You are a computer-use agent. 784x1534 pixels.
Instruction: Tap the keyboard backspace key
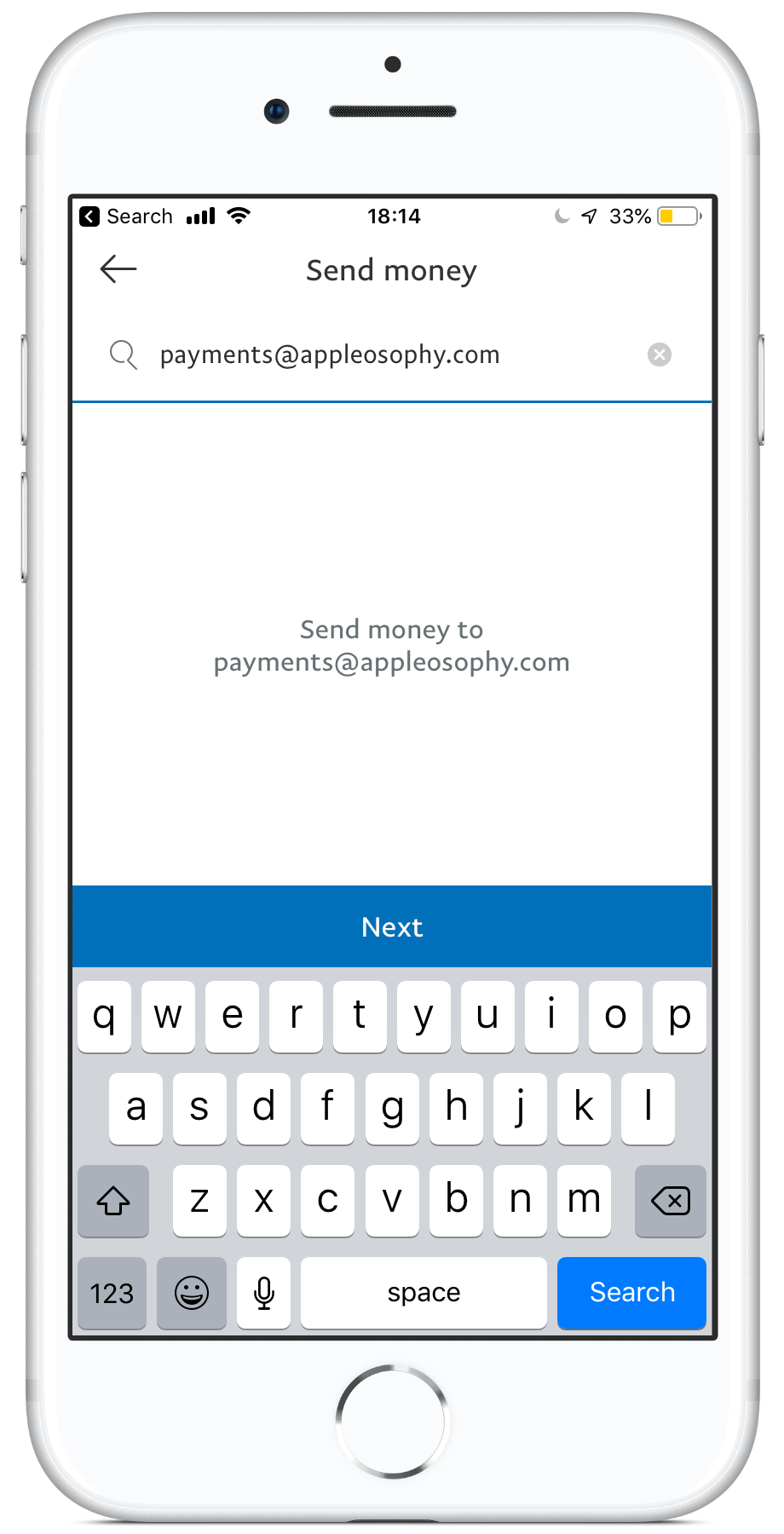(x=671, y=1201)
